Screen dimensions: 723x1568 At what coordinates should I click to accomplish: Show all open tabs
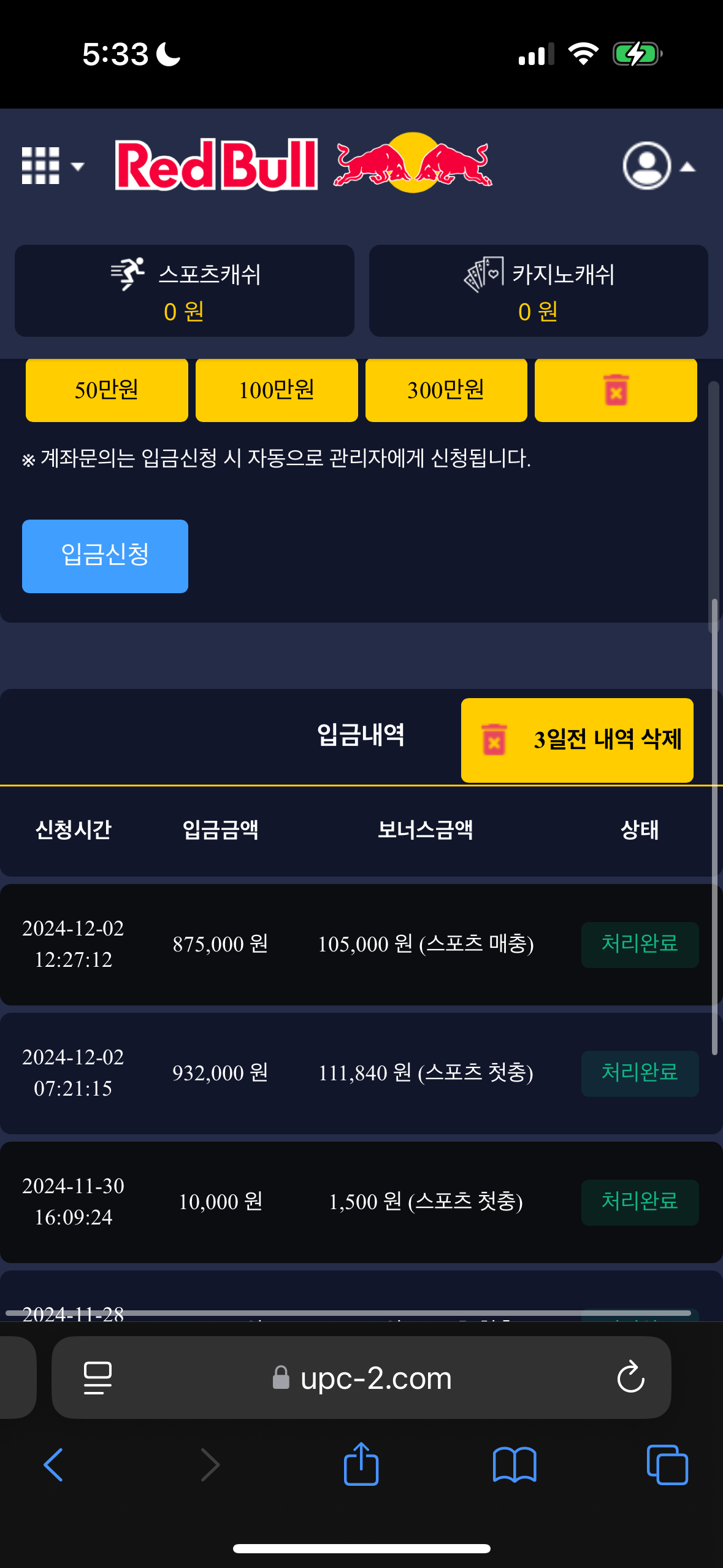[667, 1465]
